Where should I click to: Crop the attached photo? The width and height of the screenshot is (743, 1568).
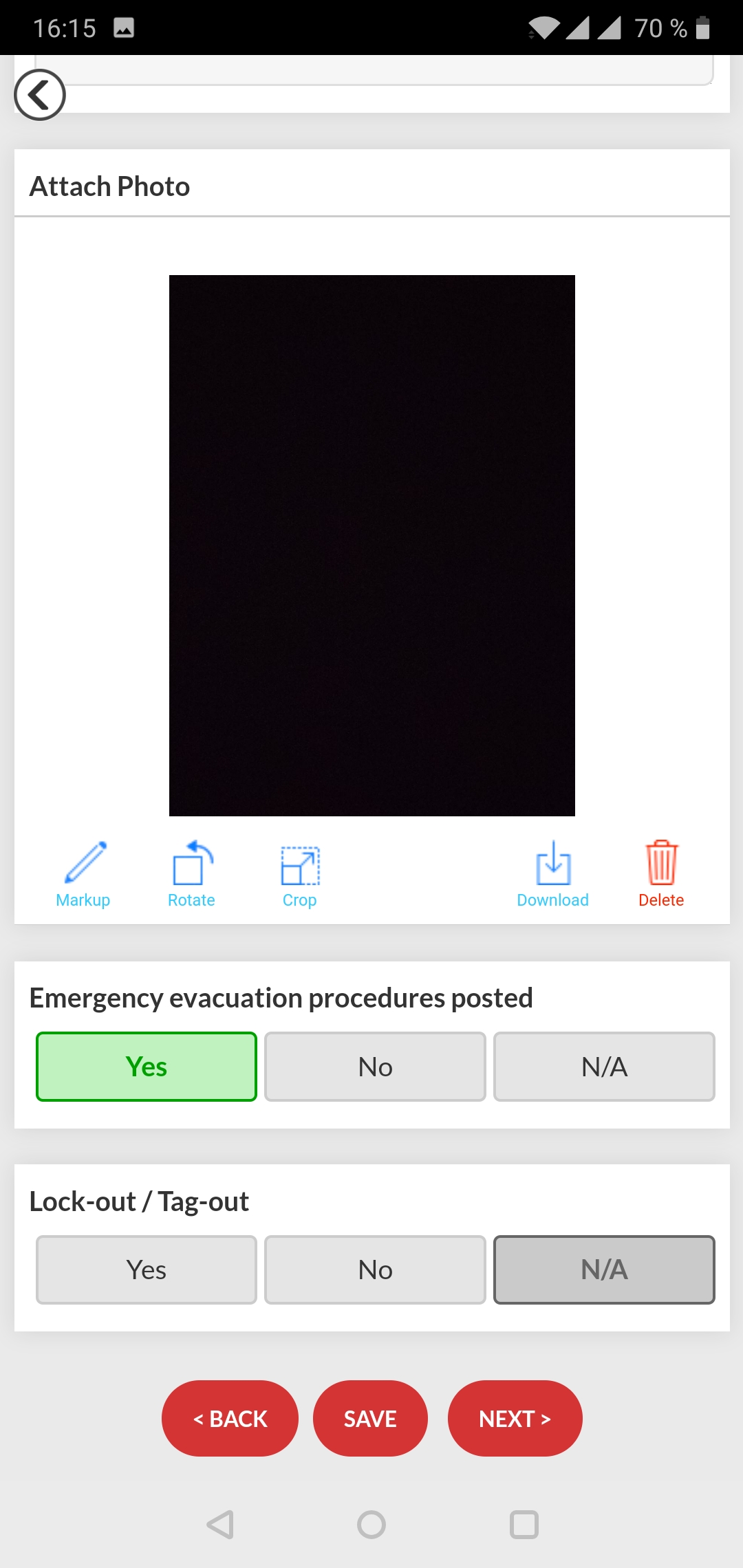pos(300,873)
